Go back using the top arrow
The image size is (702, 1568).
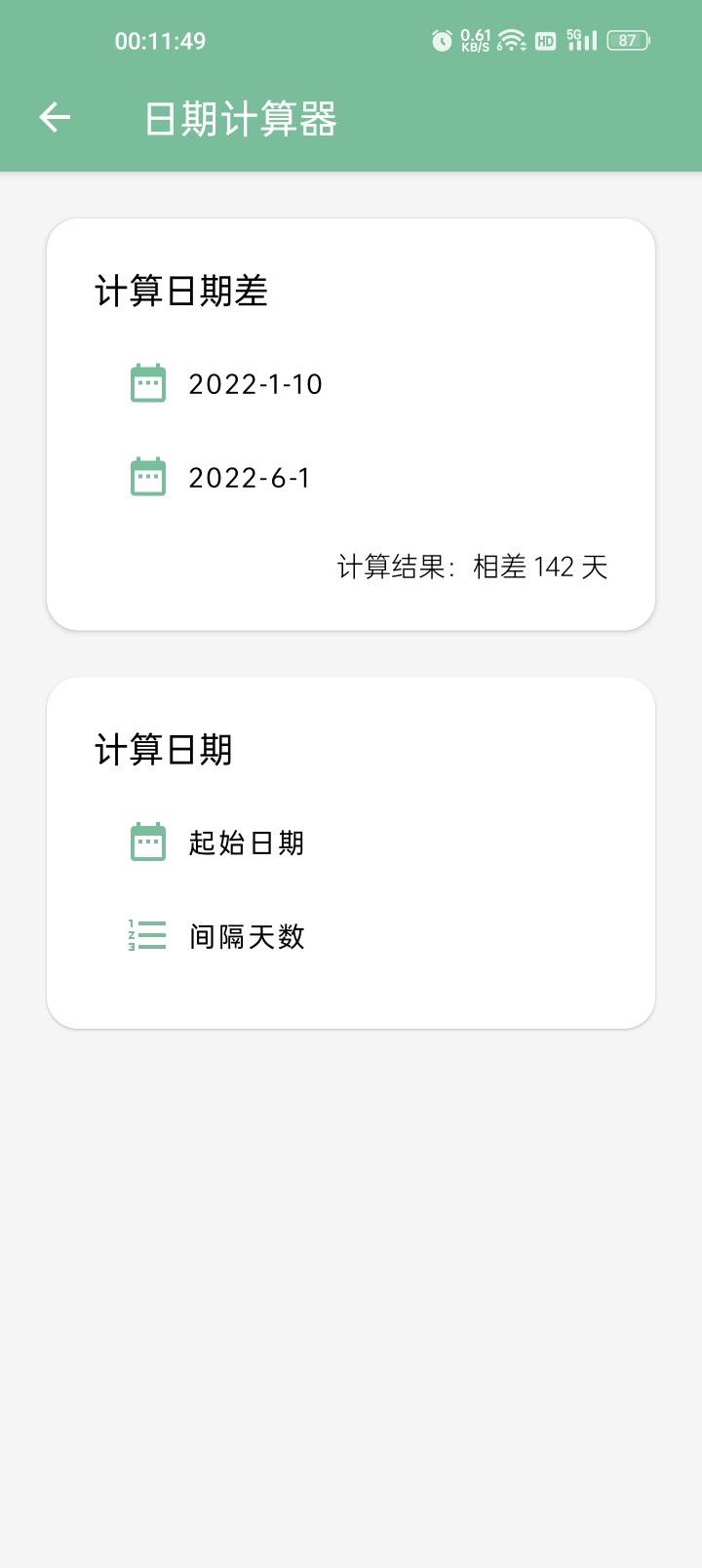(55, 118)
